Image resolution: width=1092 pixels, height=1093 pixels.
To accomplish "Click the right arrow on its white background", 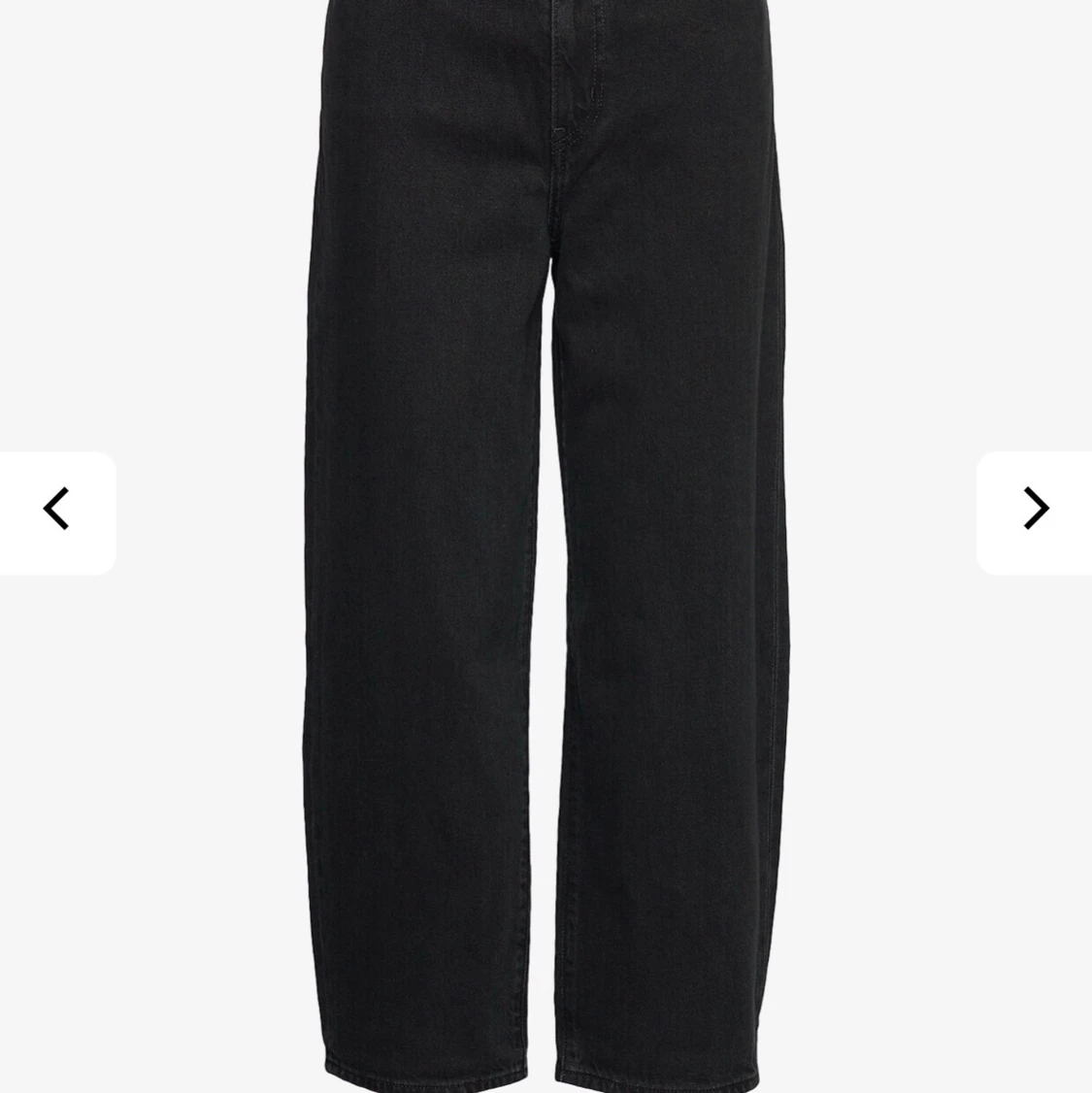I will click(1037, 508).
